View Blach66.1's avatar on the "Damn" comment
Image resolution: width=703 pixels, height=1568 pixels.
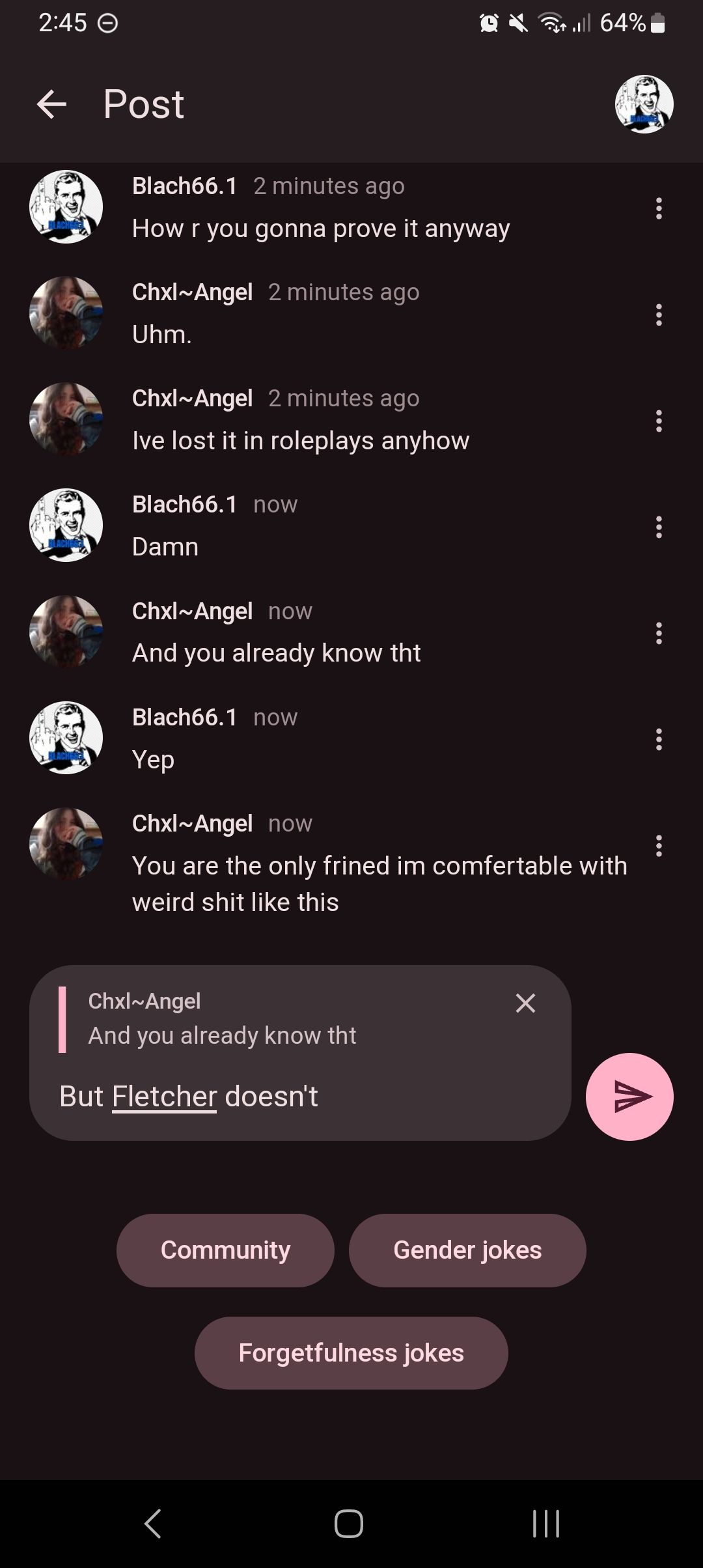point(66,525)
